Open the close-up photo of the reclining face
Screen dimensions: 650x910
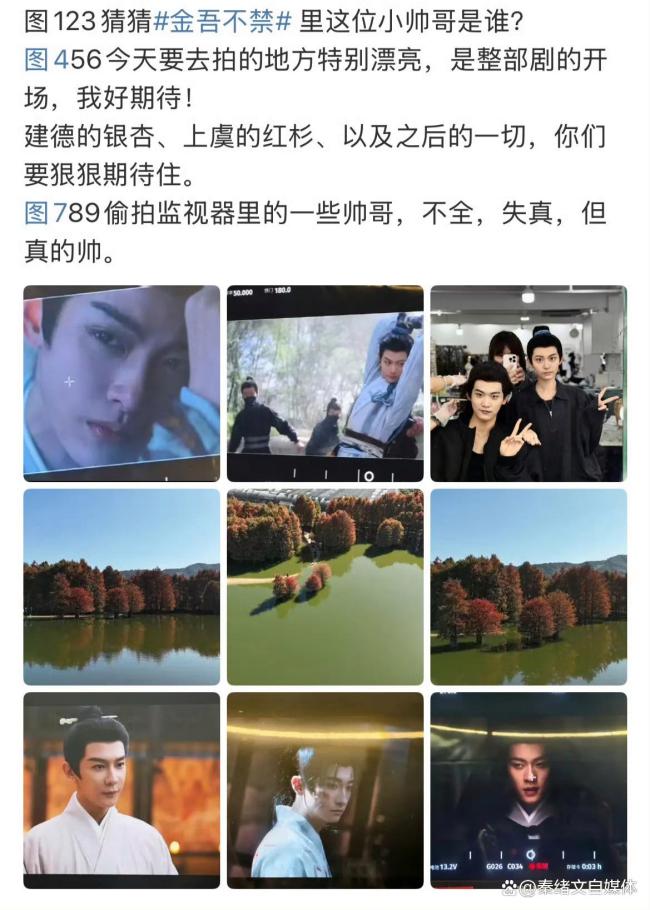click(122, 382)
